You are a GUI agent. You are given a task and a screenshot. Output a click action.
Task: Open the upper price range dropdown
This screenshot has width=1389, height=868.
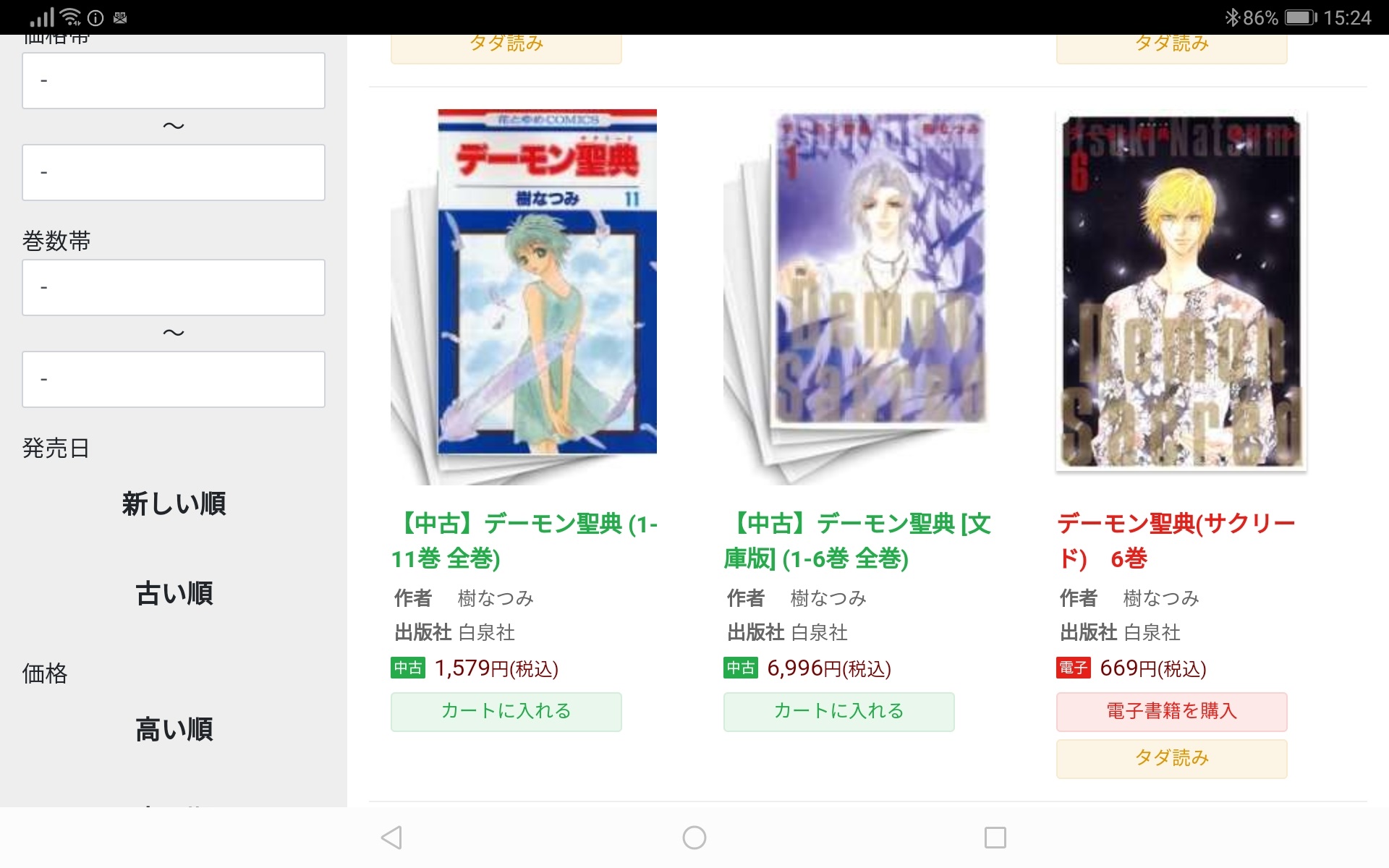[174, 172]
